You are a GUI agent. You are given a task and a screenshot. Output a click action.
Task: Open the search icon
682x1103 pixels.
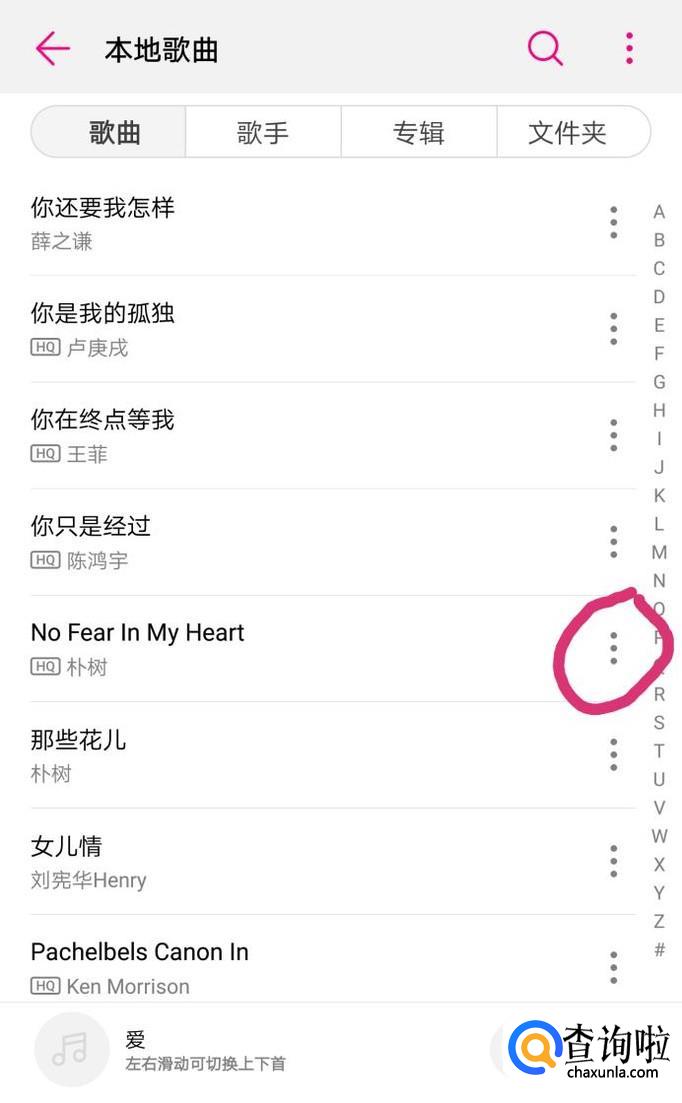[x=545, y=48]
